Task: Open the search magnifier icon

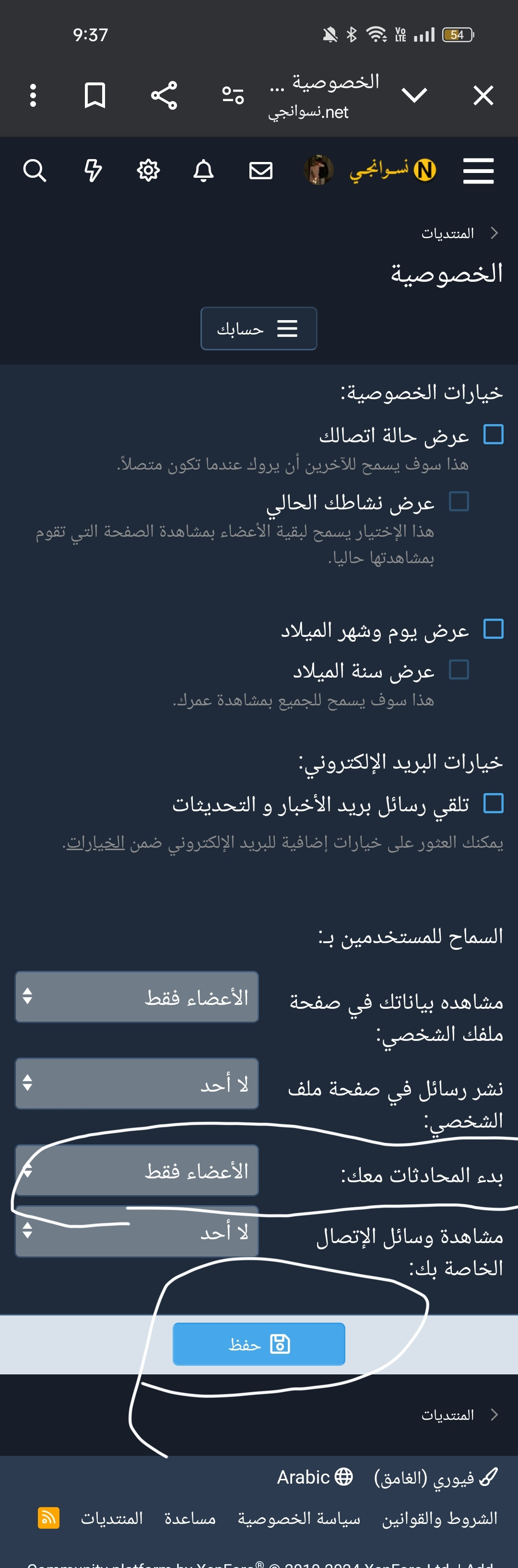Action: tap(35, 171)
